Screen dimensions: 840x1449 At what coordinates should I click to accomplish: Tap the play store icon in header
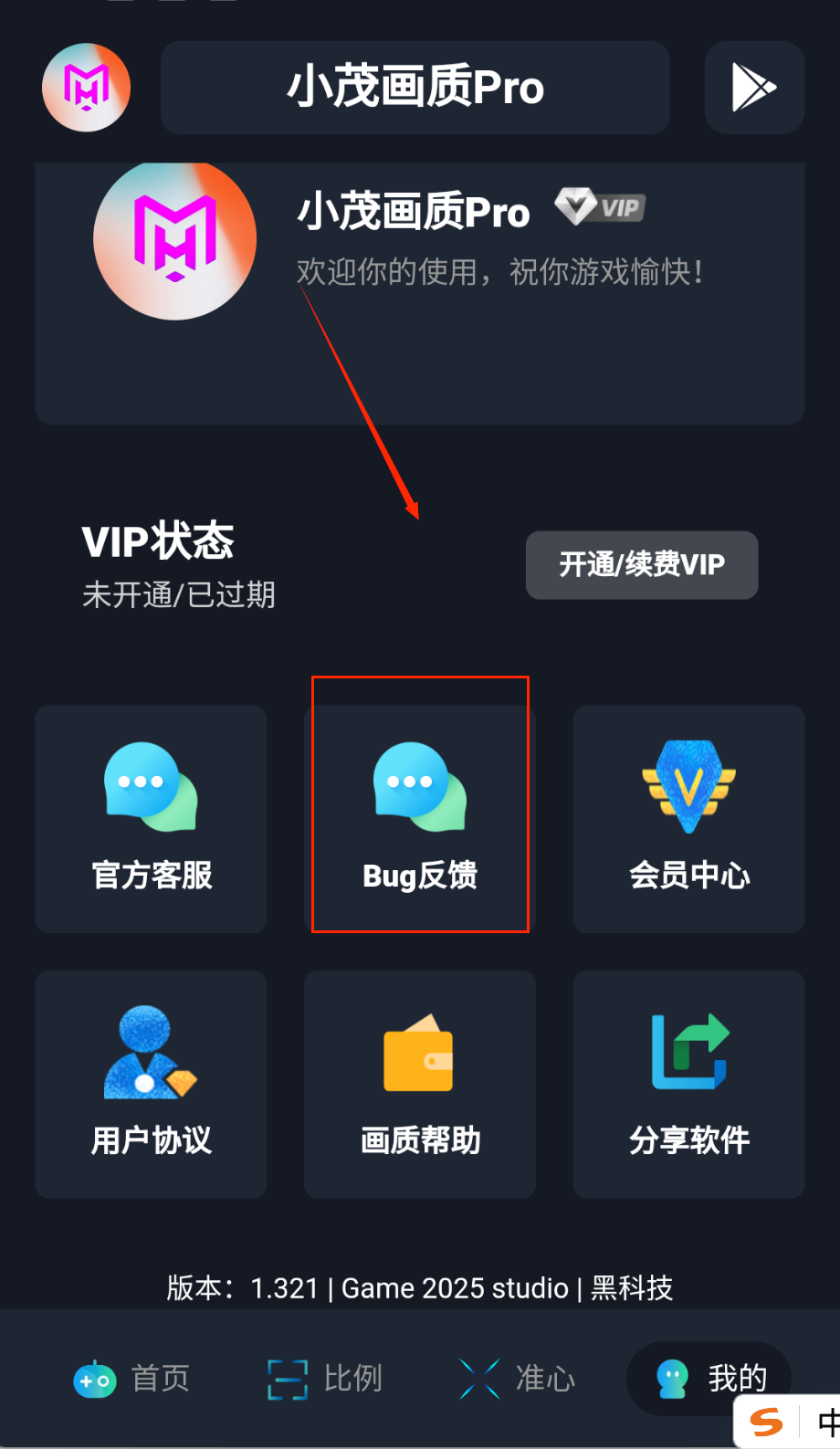(x=754, y=88)
